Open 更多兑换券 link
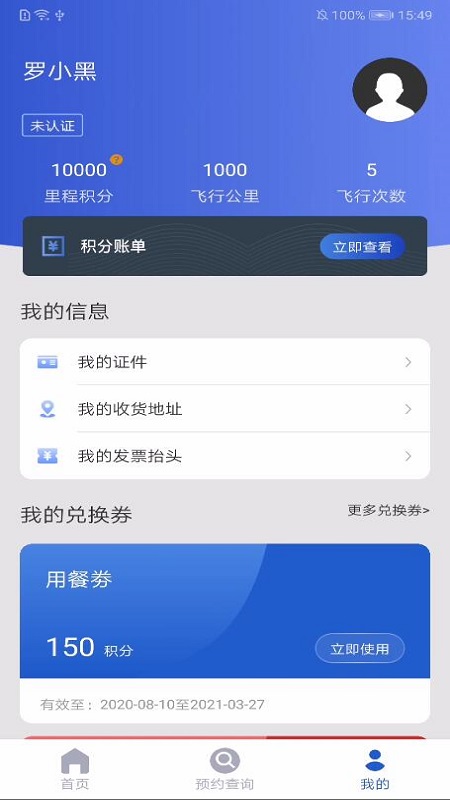 [x=388, y=510]
